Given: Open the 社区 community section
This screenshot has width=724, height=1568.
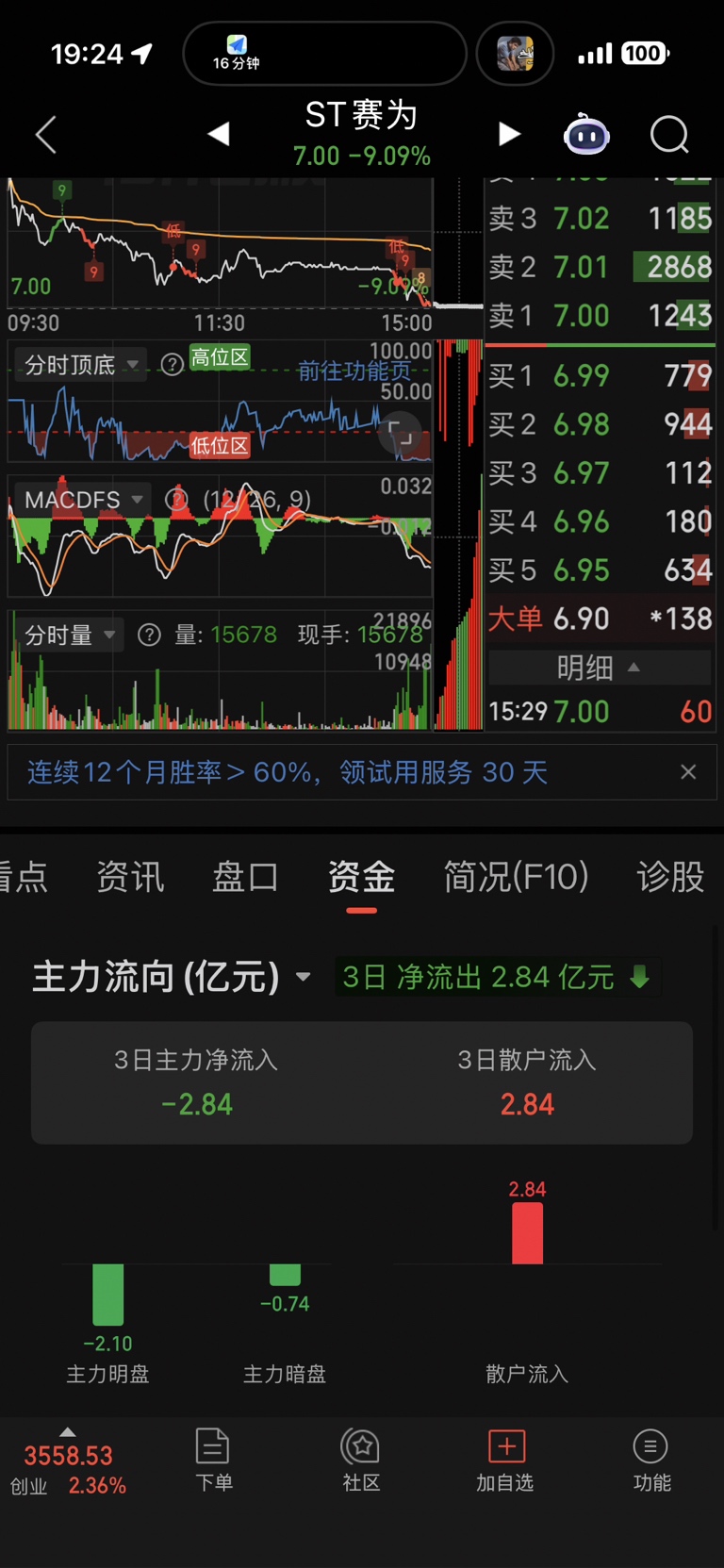Looking at the screenshot, I should coord(360,1461).
